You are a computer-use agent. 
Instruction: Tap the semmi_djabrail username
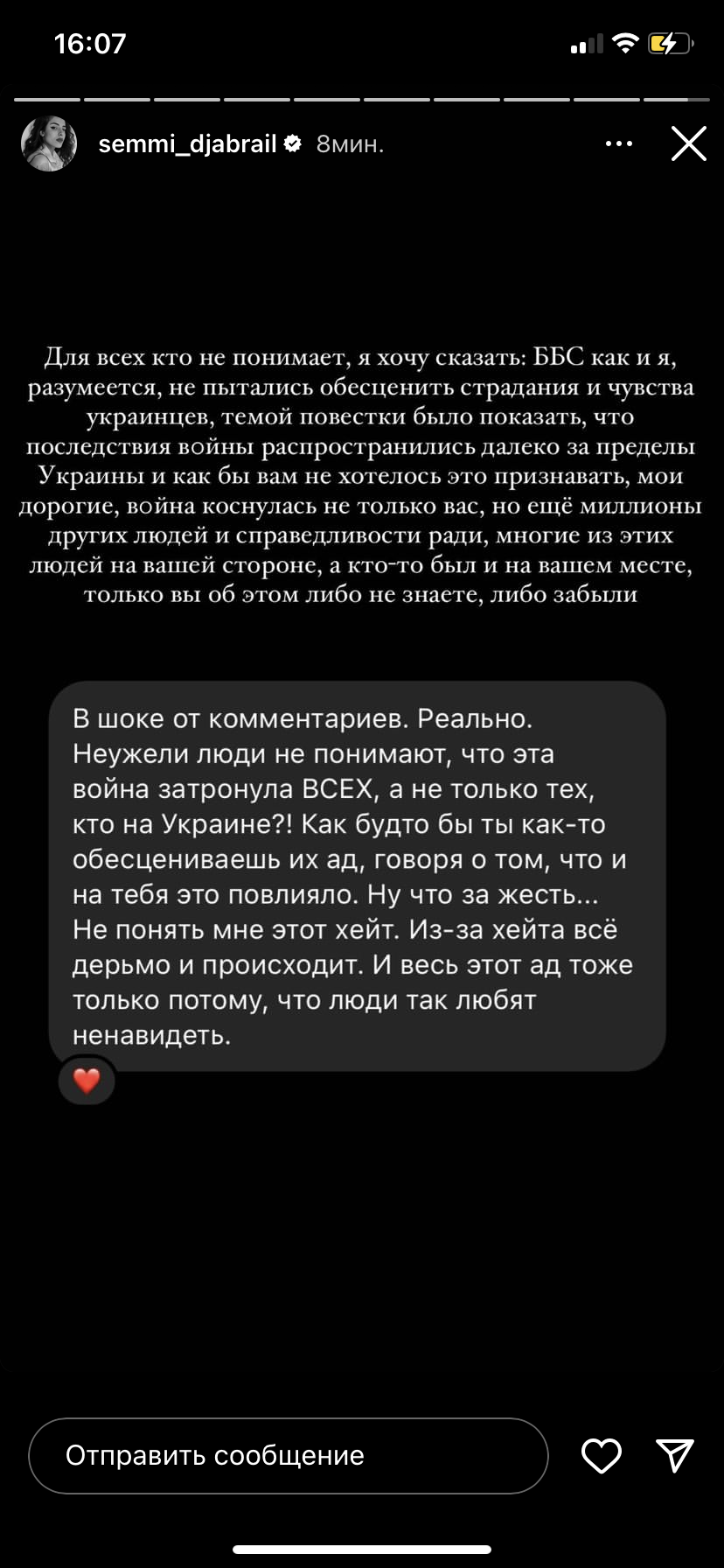point(187,143)
